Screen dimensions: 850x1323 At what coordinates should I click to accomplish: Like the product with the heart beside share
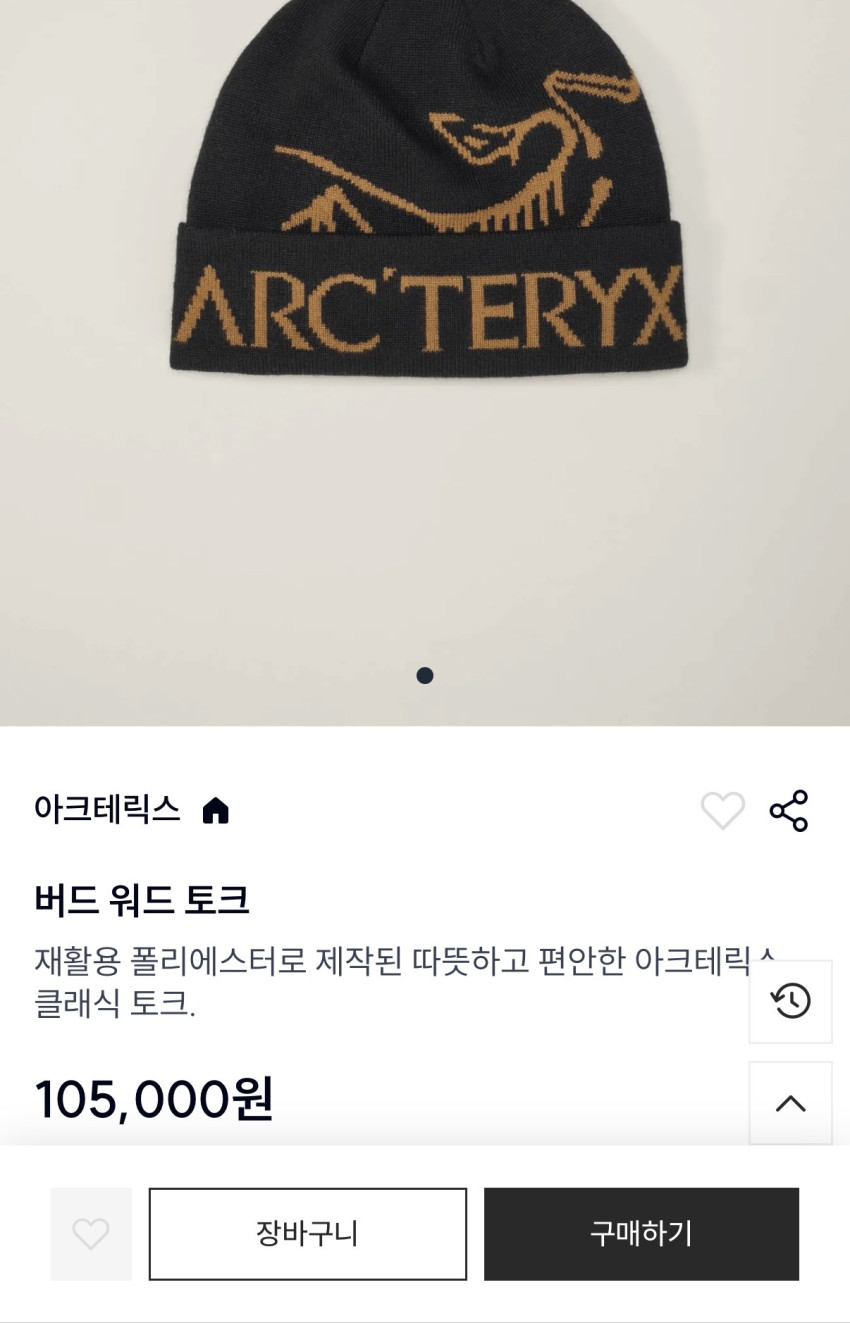(723, 810)
